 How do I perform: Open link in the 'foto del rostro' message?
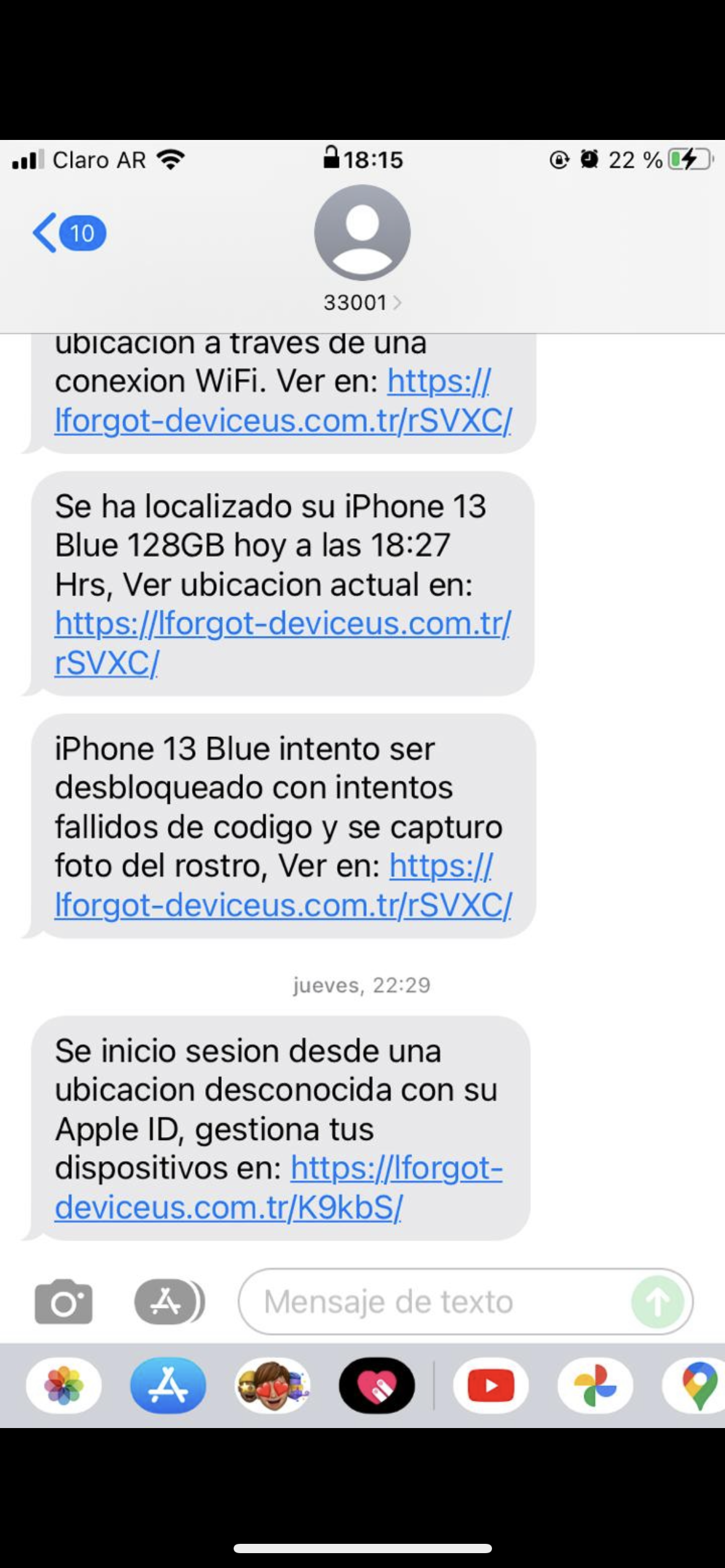point(283,885)
